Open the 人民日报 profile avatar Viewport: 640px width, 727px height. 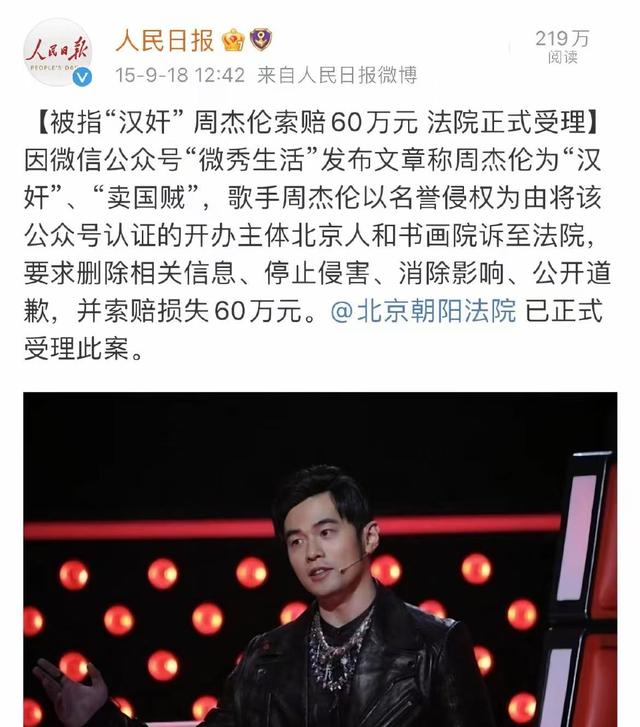pos(57,52)
